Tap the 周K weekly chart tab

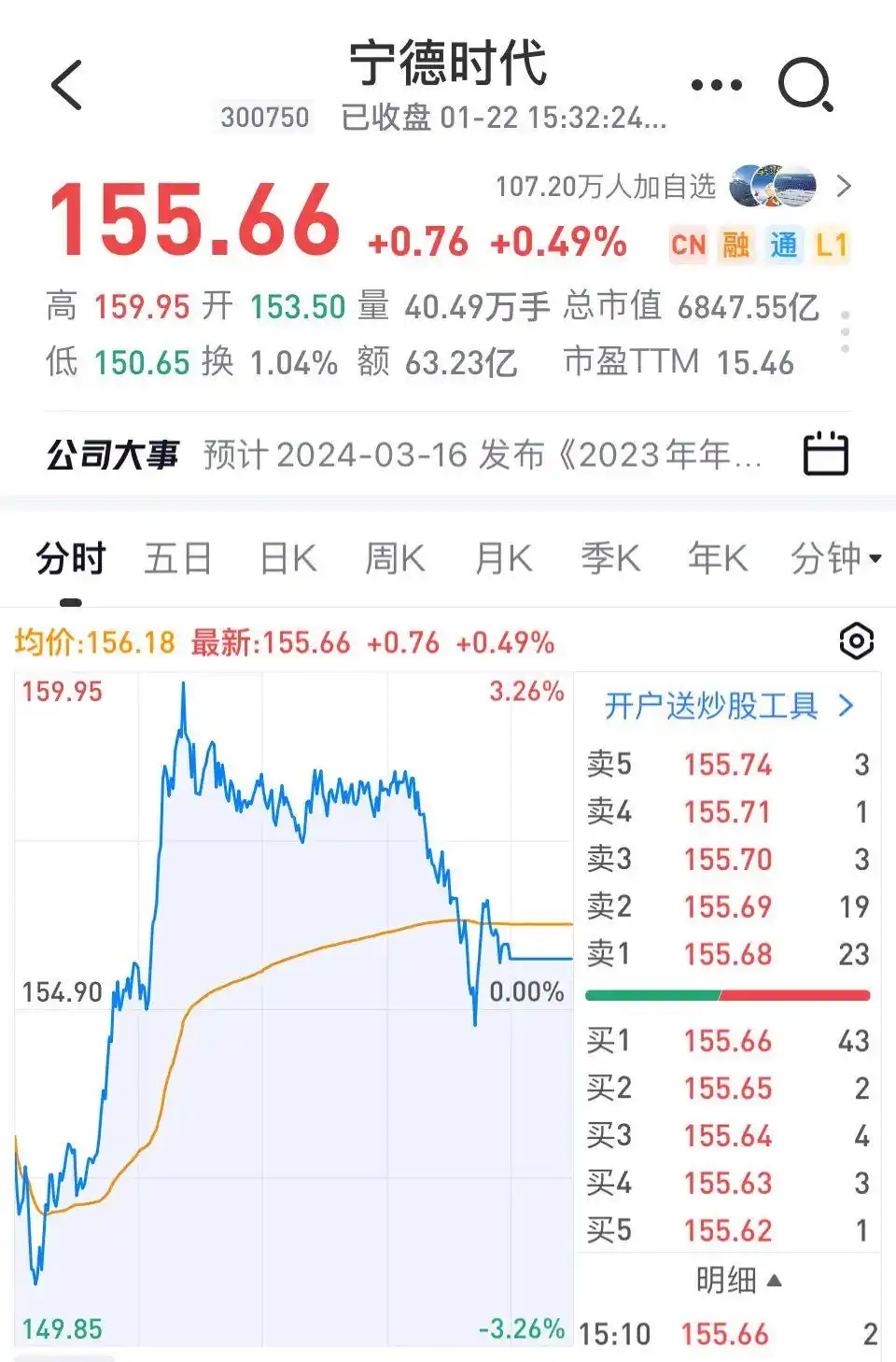[x=395, y=557]
